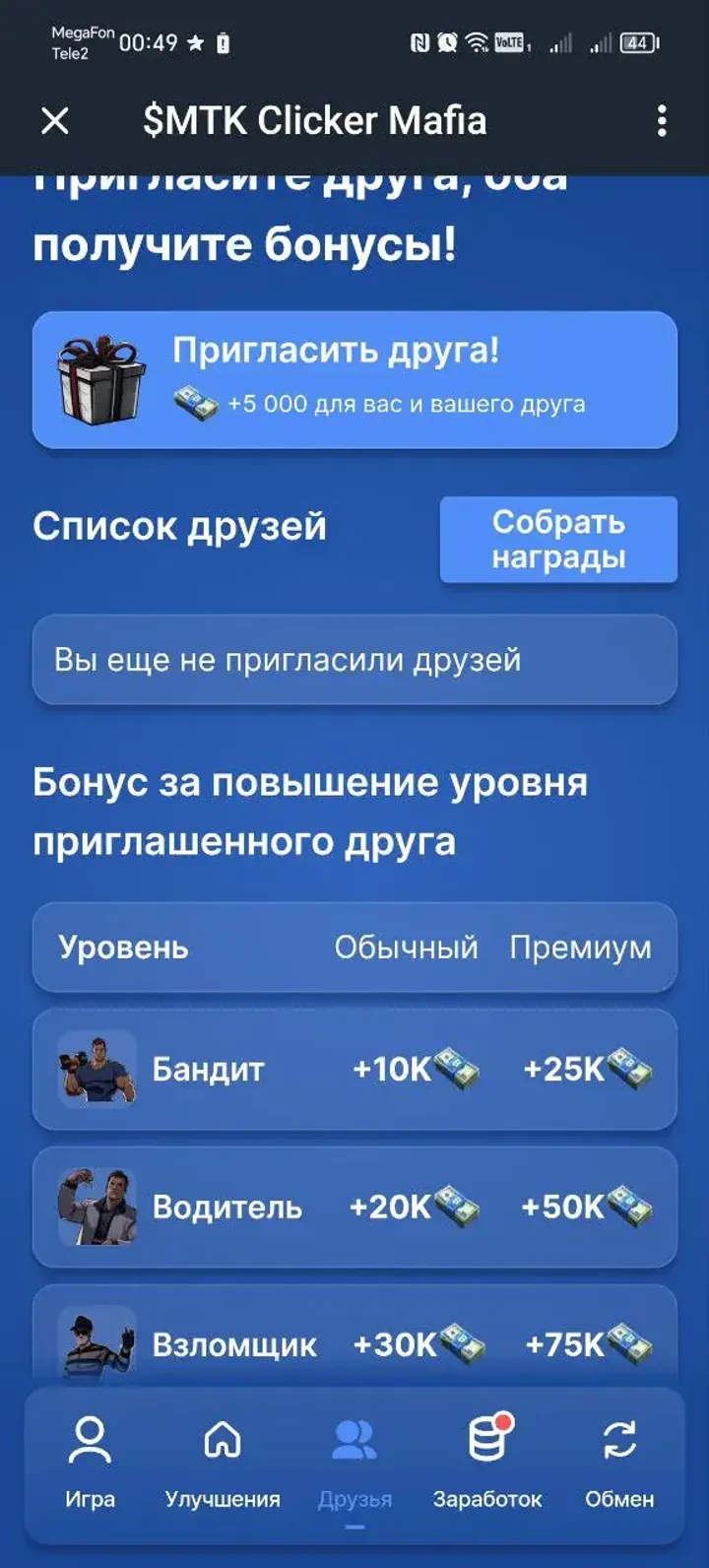Screen dimensions: 709x1568
Task: Tap the Бандит character avatar
Action: click(x=95, y=1069)
